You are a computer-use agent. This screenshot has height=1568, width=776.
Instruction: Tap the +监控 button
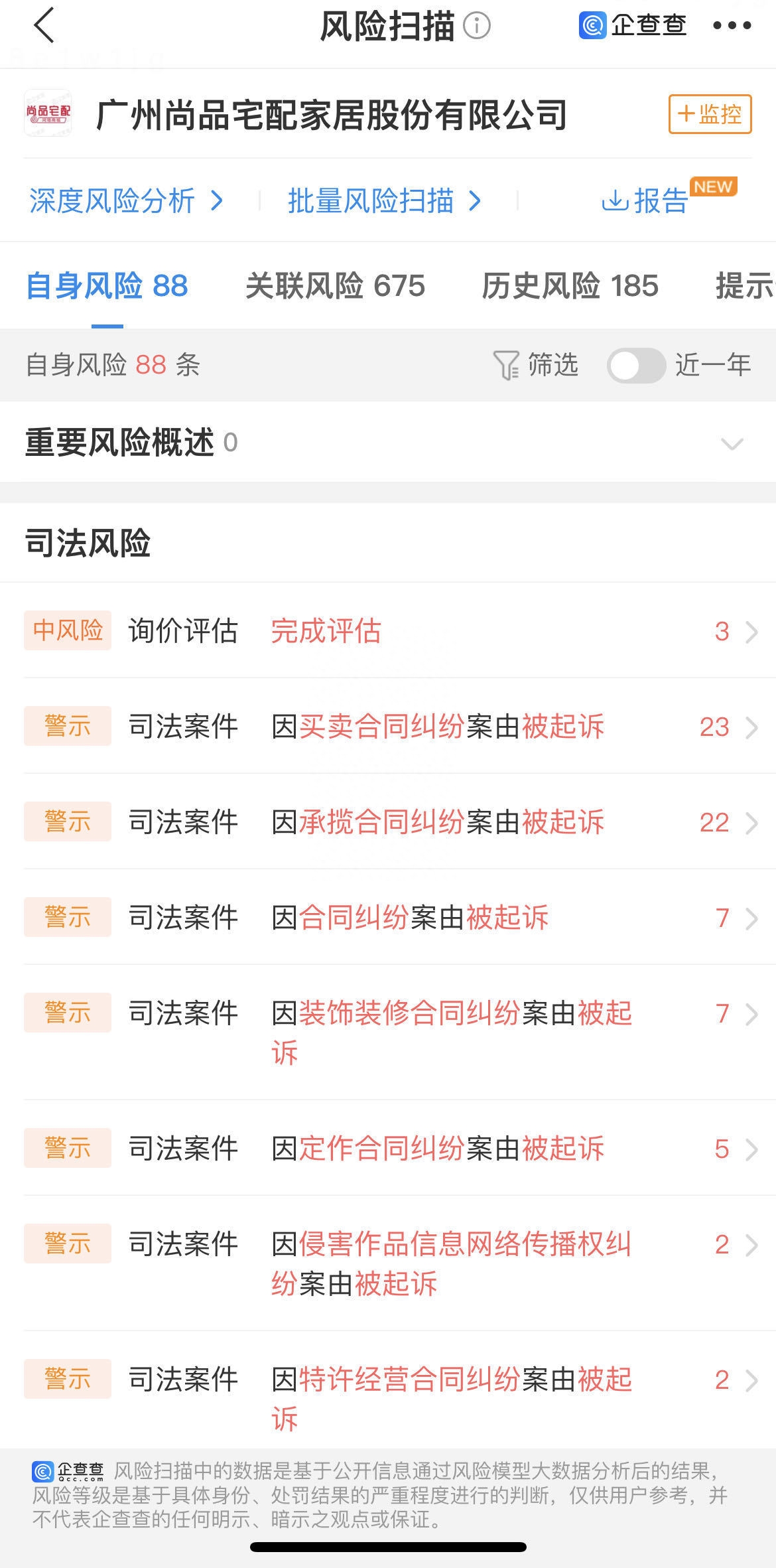click(x=709, y=114)
